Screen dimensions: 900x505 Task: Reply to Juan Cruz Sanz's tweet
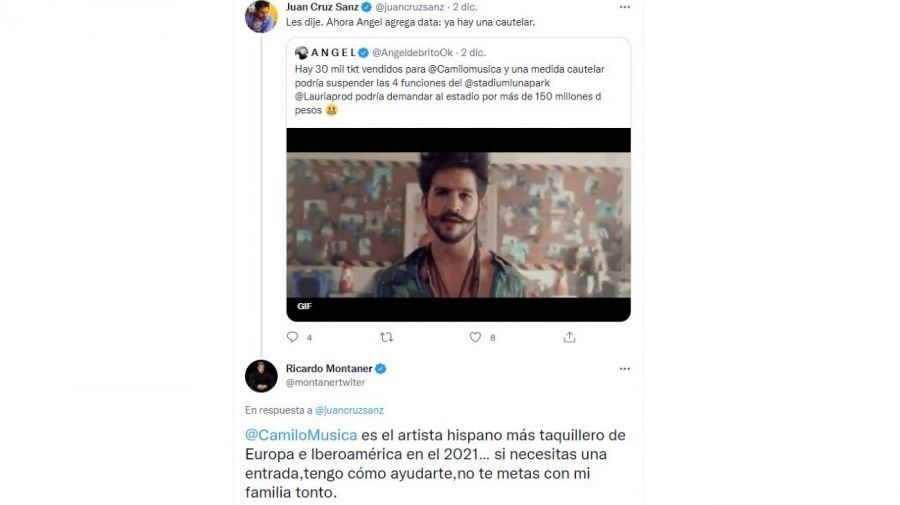click(294, 338)
